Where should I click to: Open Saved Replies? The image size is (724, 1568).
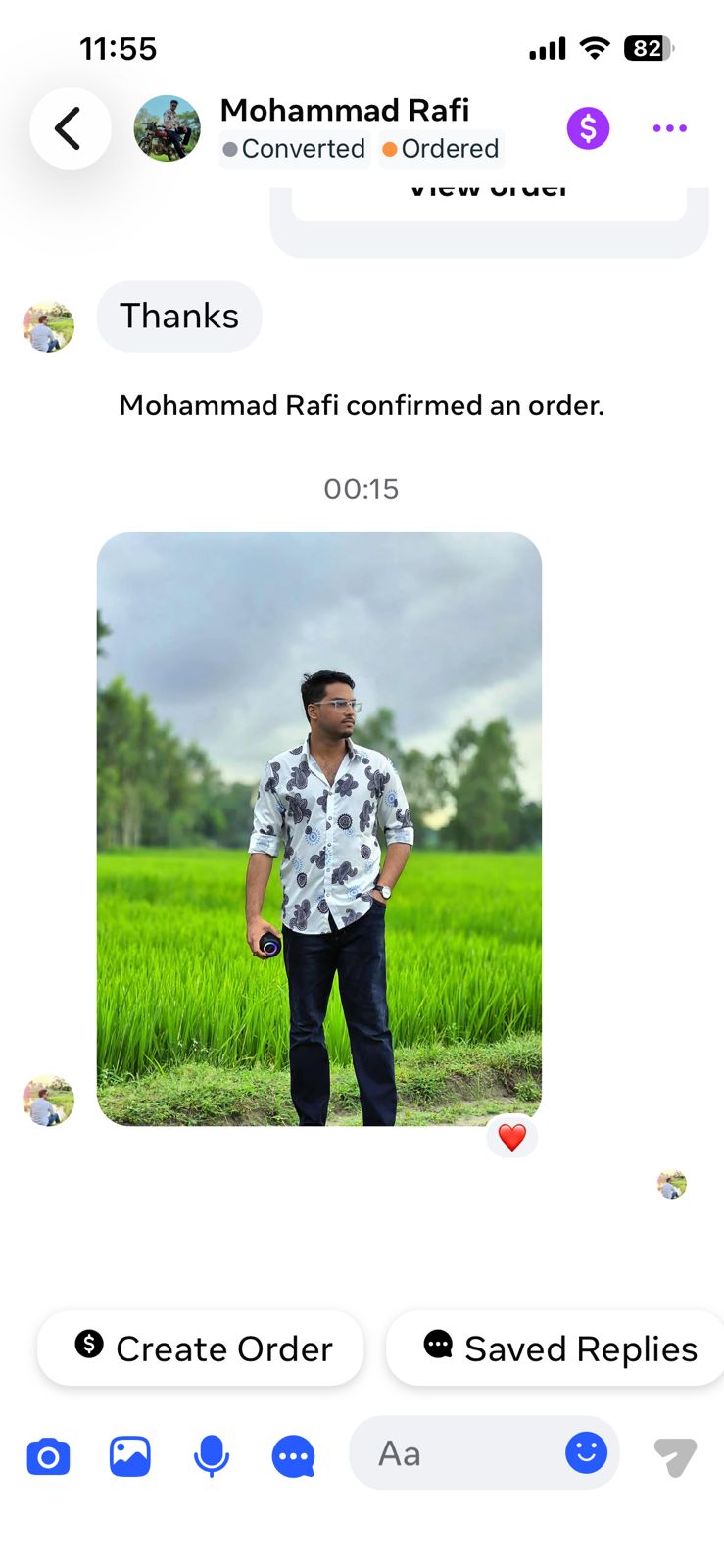(558, 1348)
